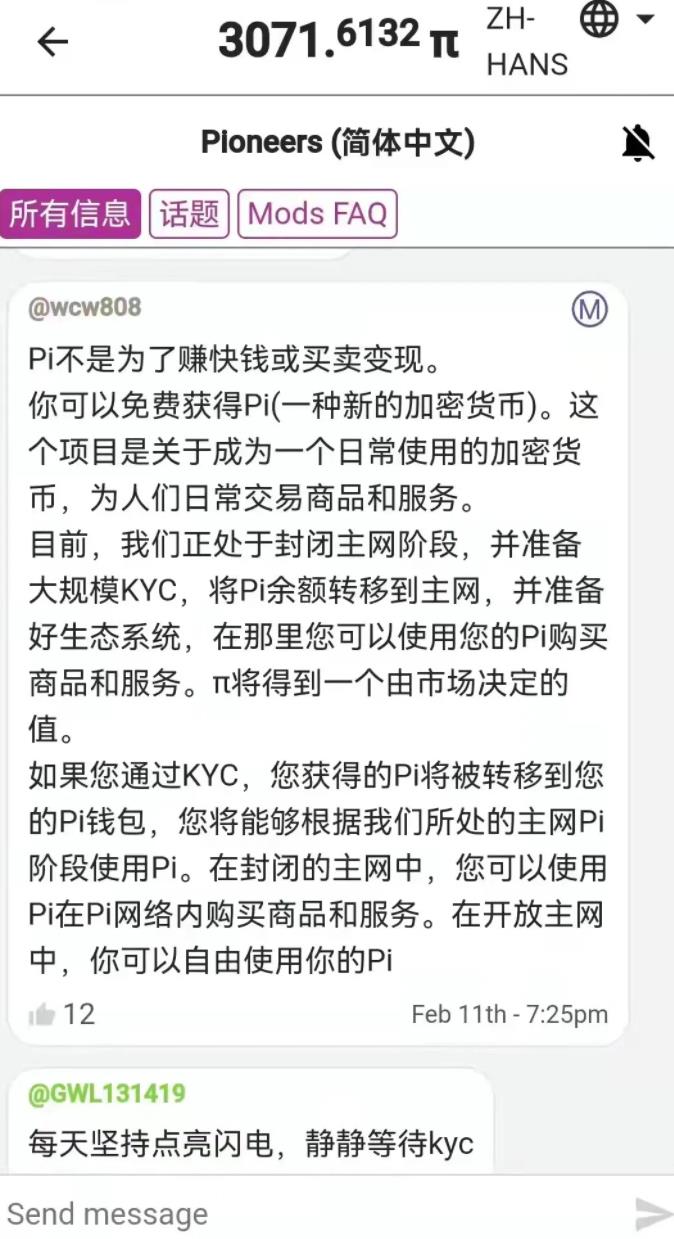Image resolution: width=674 pixels, height=1239 pixels.
Task: Switch to the 话题 tab
Action: (189, 214)
